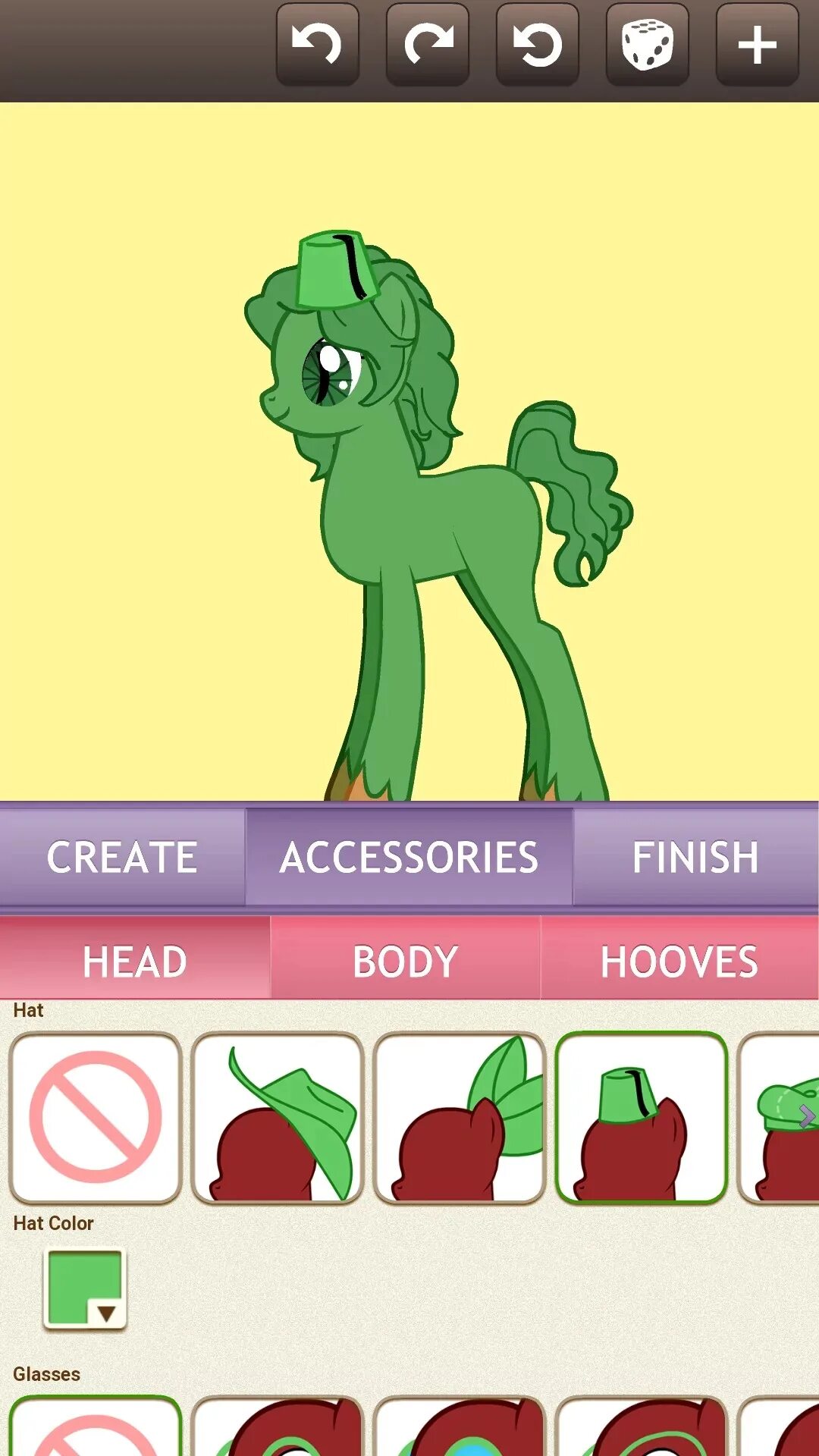Screen dimensions: 819x1456
Task: Open the Hat Color picker
Action: pos(85,1288)
